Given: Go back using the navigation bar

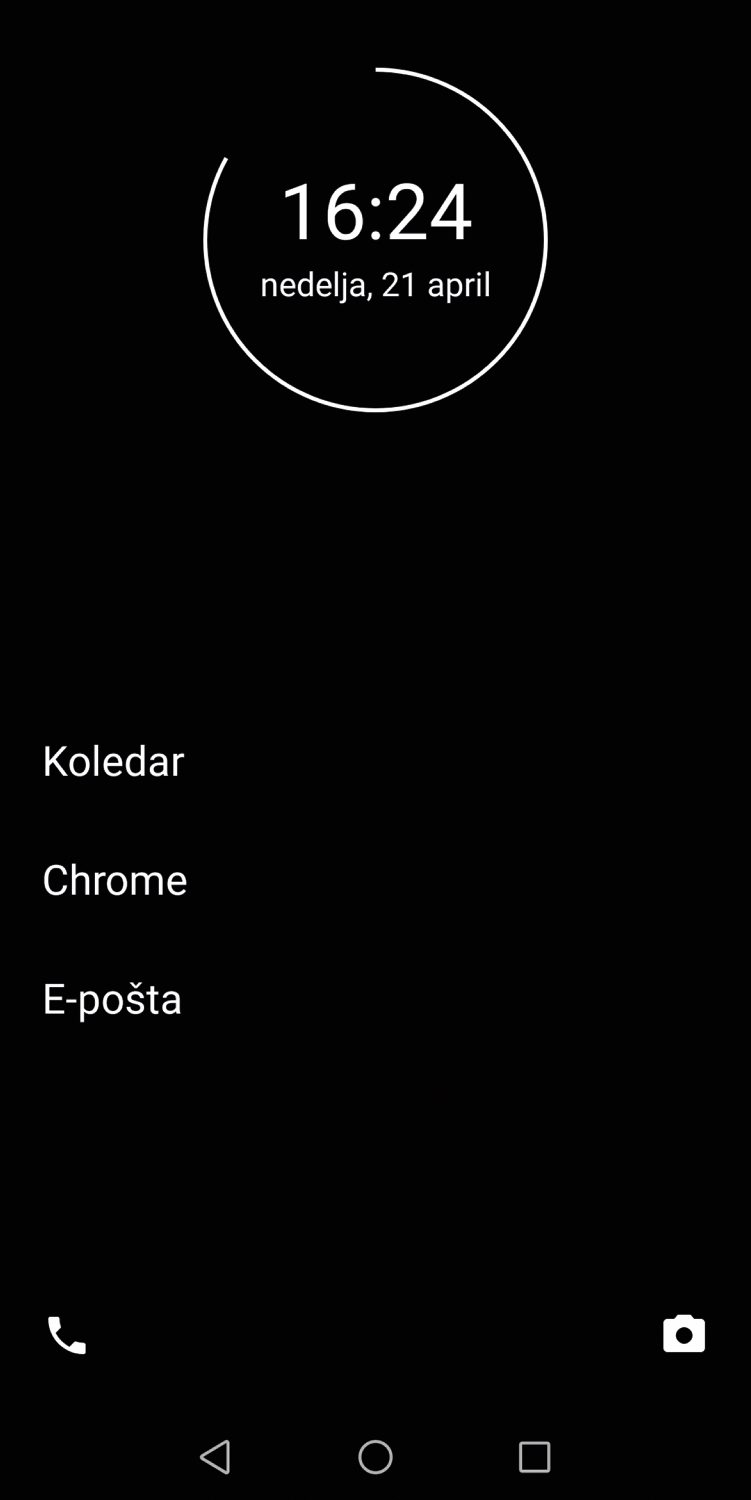Looking at the screenshot, I should [215, 1457].
